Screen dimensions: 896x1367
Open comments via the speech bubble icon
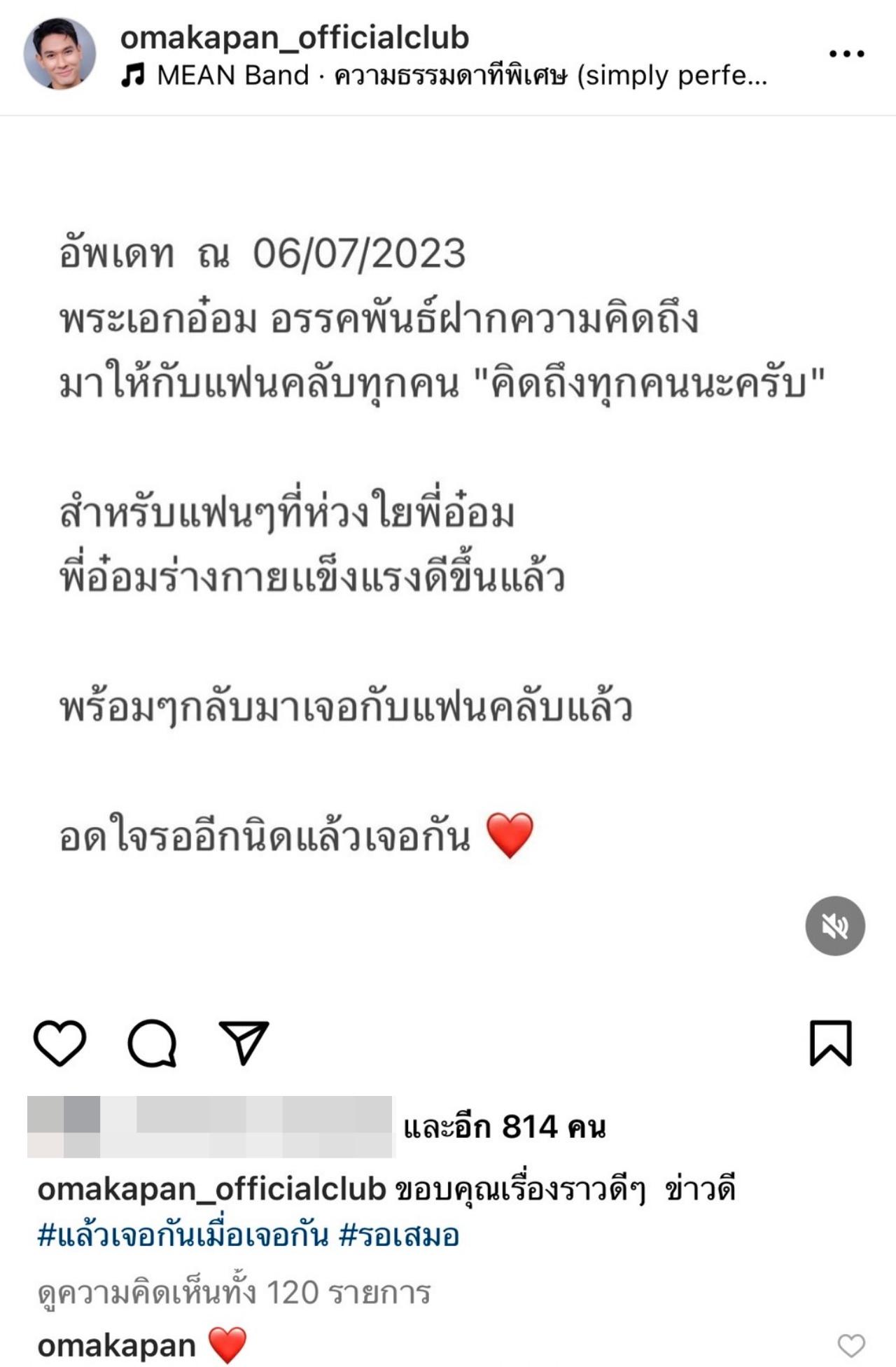(x=152, y=1043)
